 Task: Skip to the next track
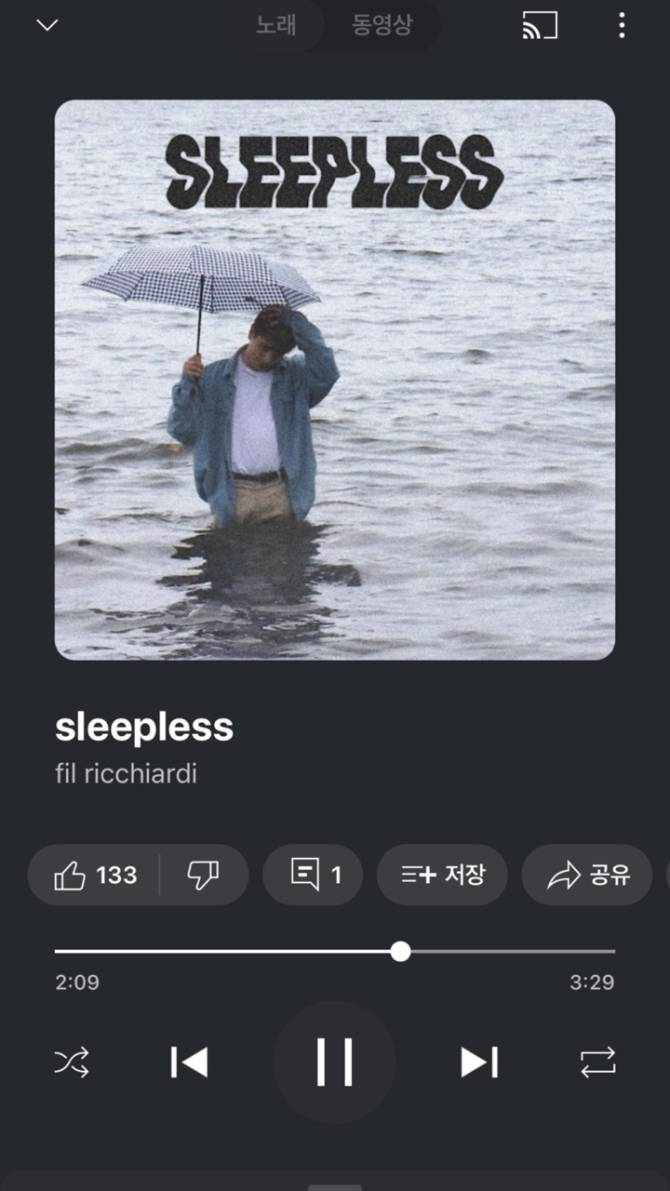click(479, 1062)
